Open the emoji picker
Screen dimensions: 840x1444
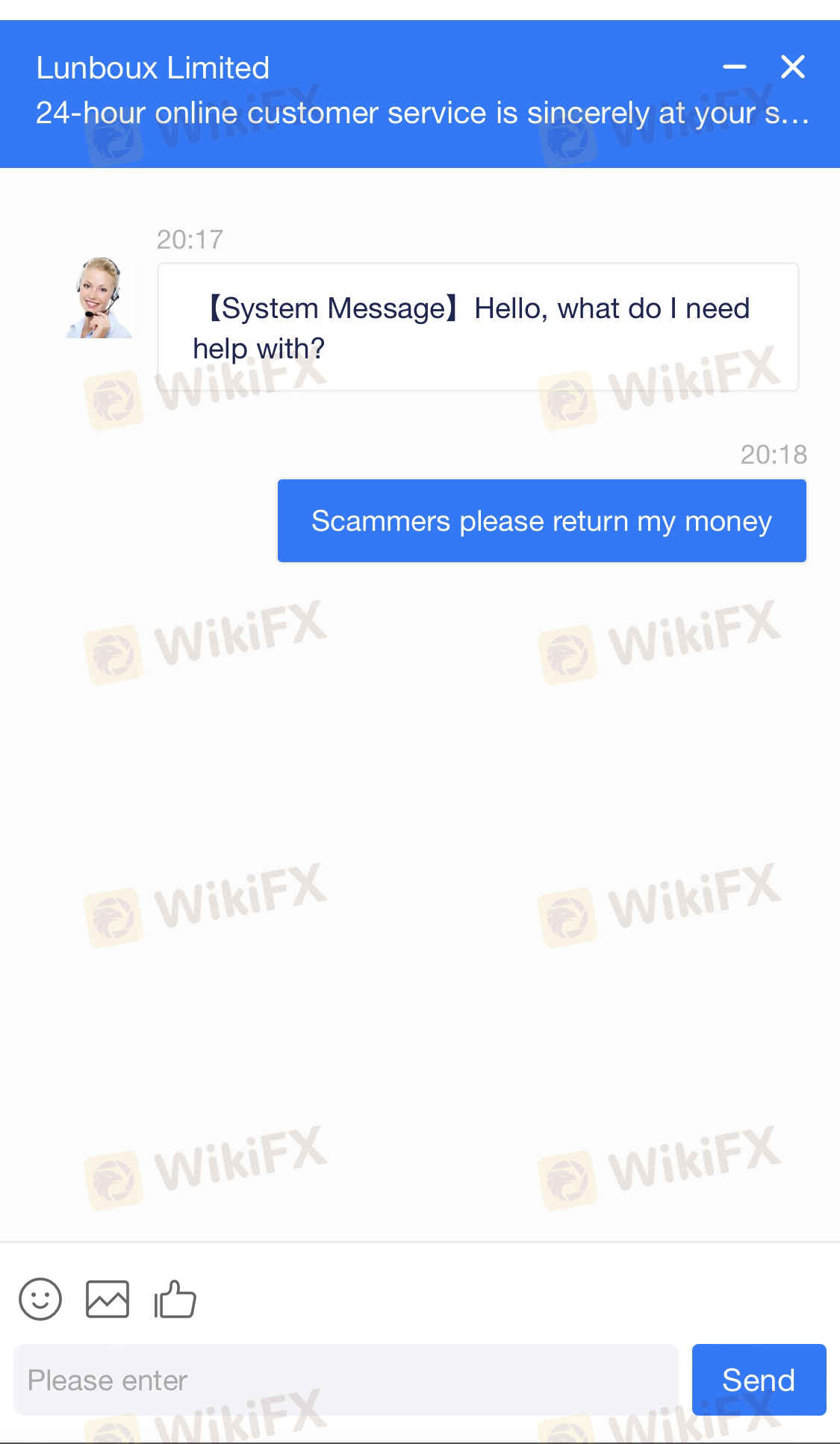coord(40,1299)
